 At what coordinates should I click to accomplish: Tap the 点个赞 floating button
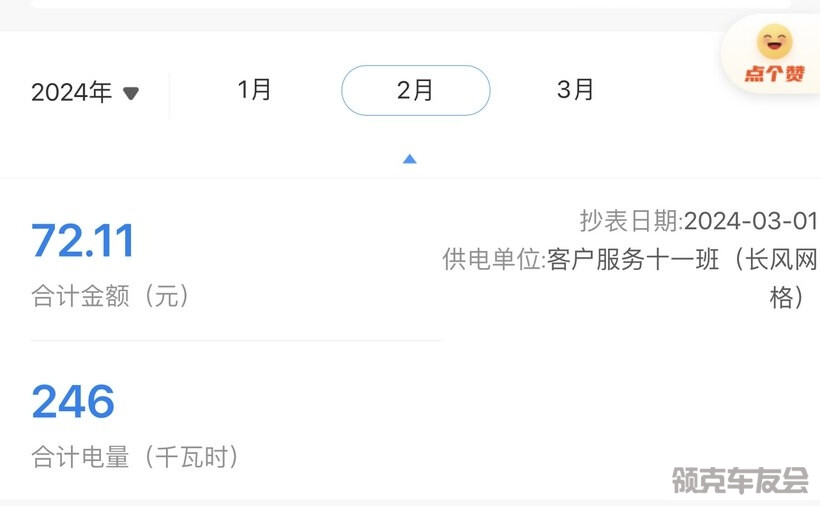[x=773, y=55]
